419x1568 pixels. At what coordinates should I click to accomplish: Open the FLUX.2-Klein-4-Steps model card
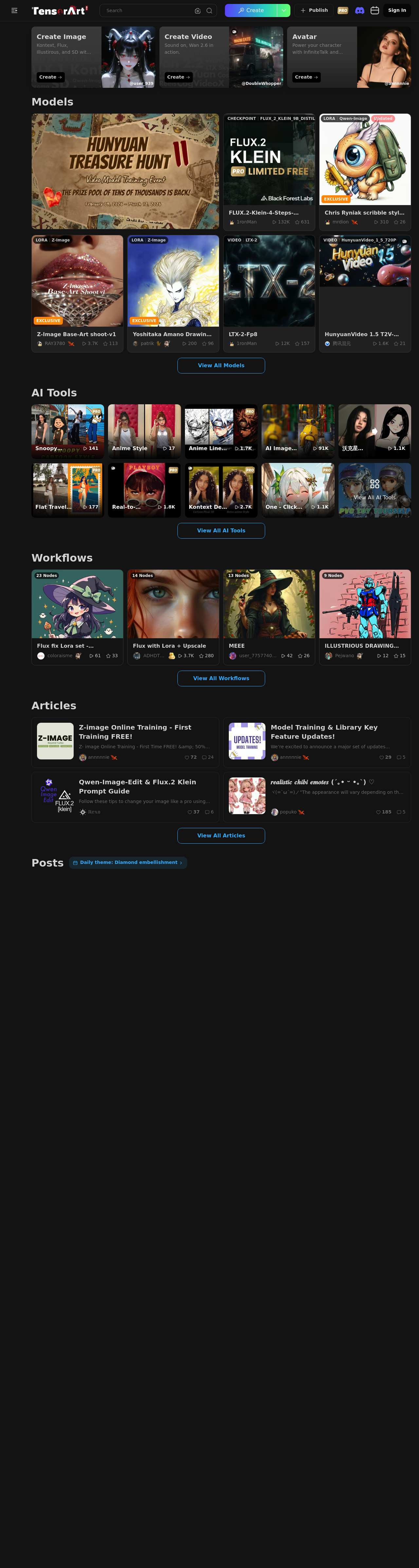click(269, 171)
